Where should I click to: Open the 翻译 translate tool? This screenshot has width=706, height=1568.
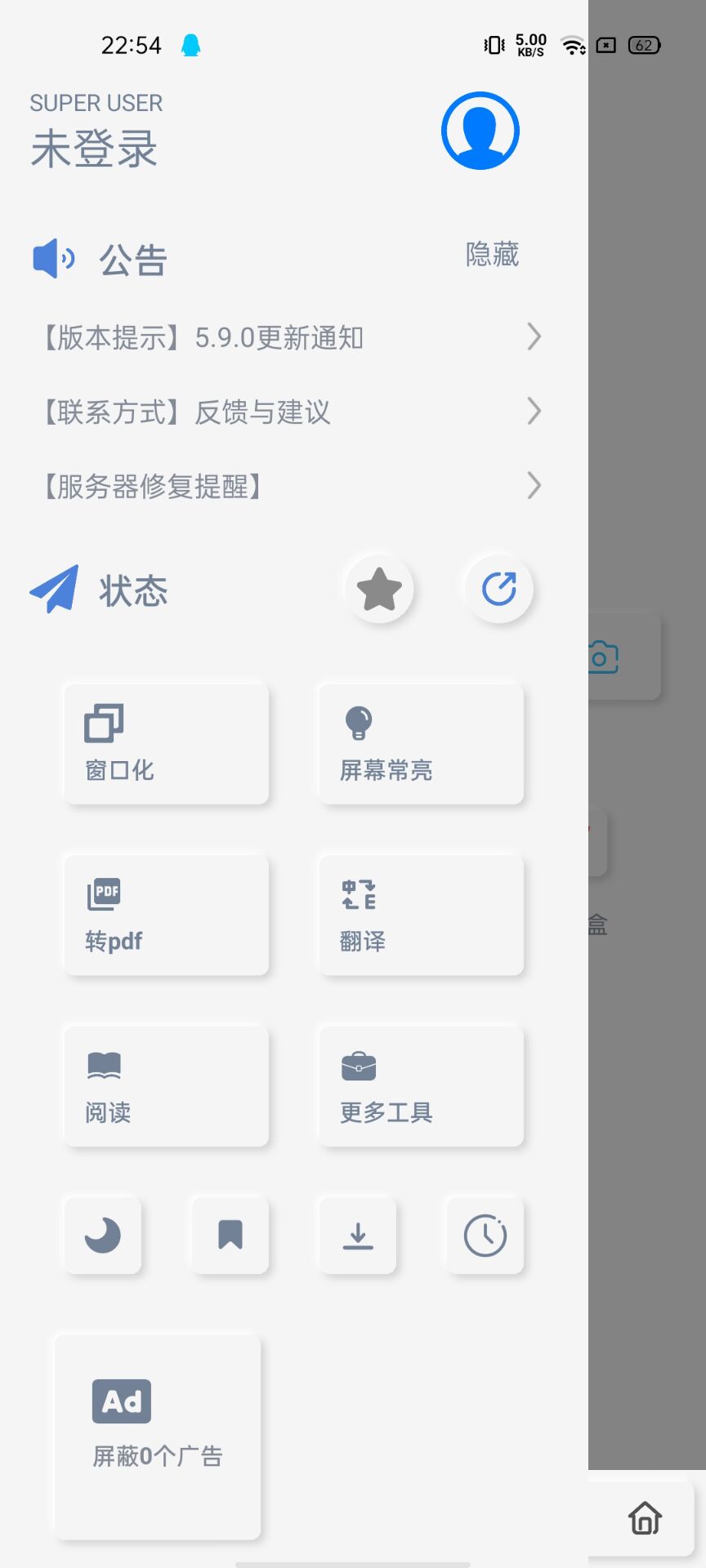tap(421, 915)
